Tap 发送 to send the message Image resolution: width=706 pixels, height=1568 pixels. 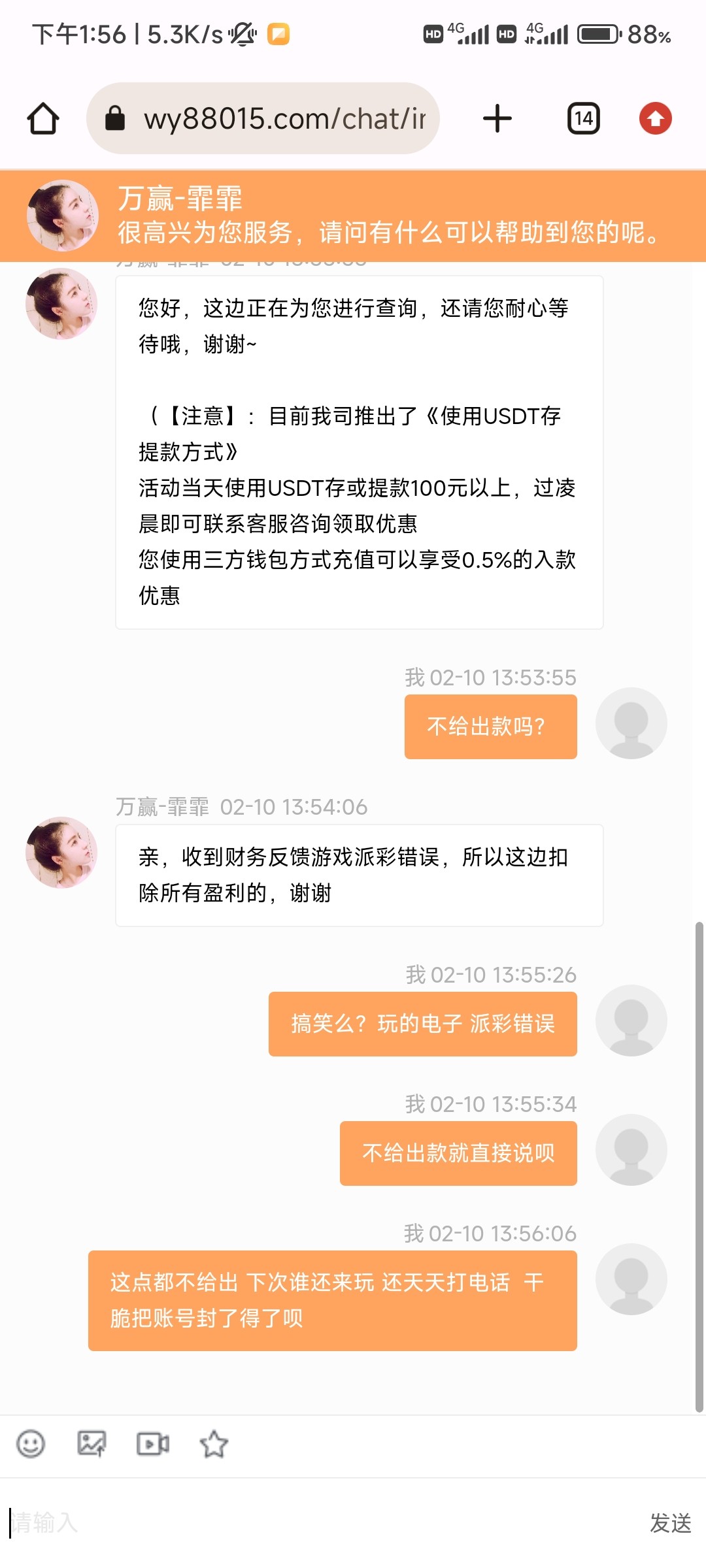tap(670, 1523)
